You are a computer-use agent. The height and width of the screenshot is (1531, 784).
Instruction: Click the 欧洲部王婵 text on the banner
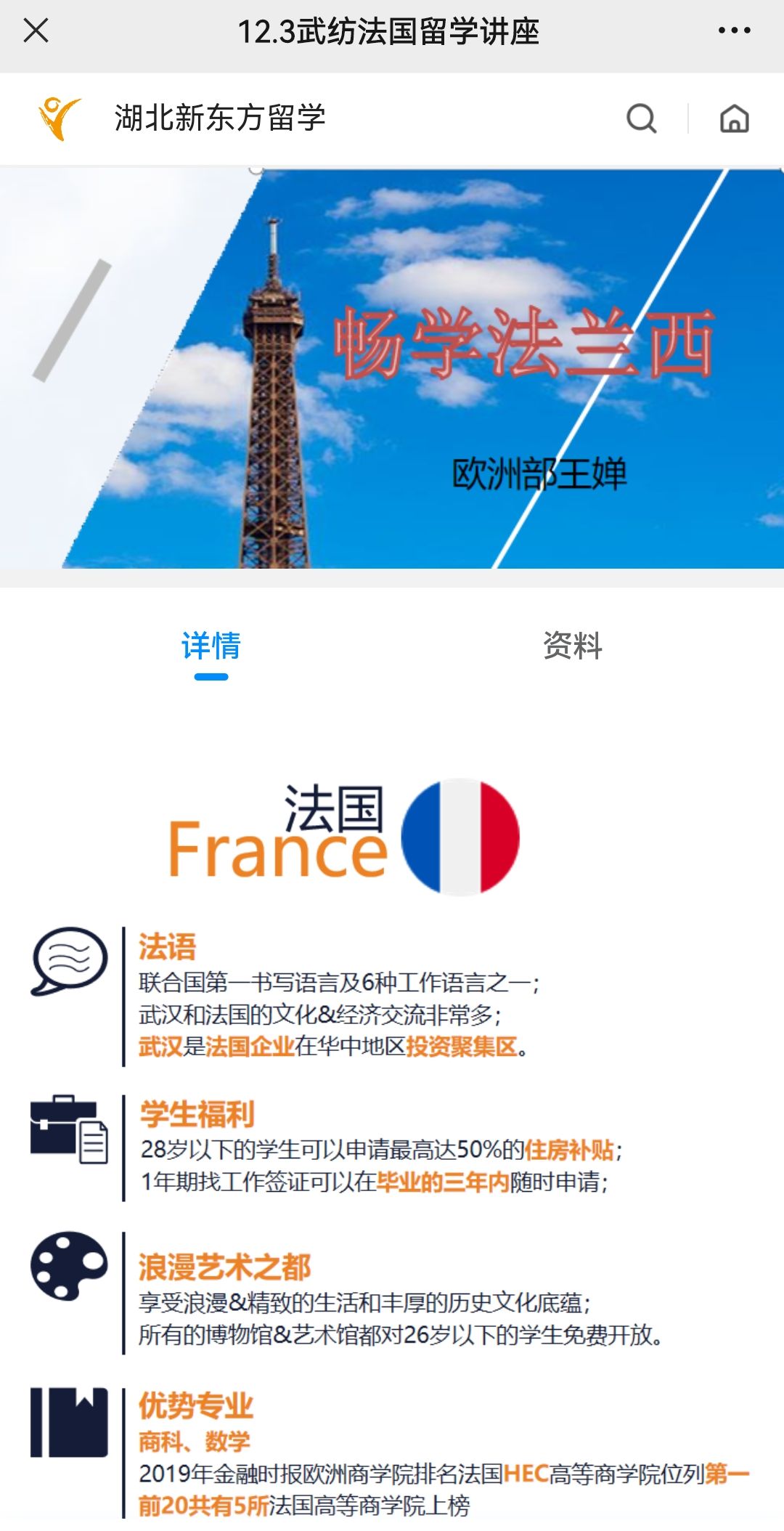(541, 472)
